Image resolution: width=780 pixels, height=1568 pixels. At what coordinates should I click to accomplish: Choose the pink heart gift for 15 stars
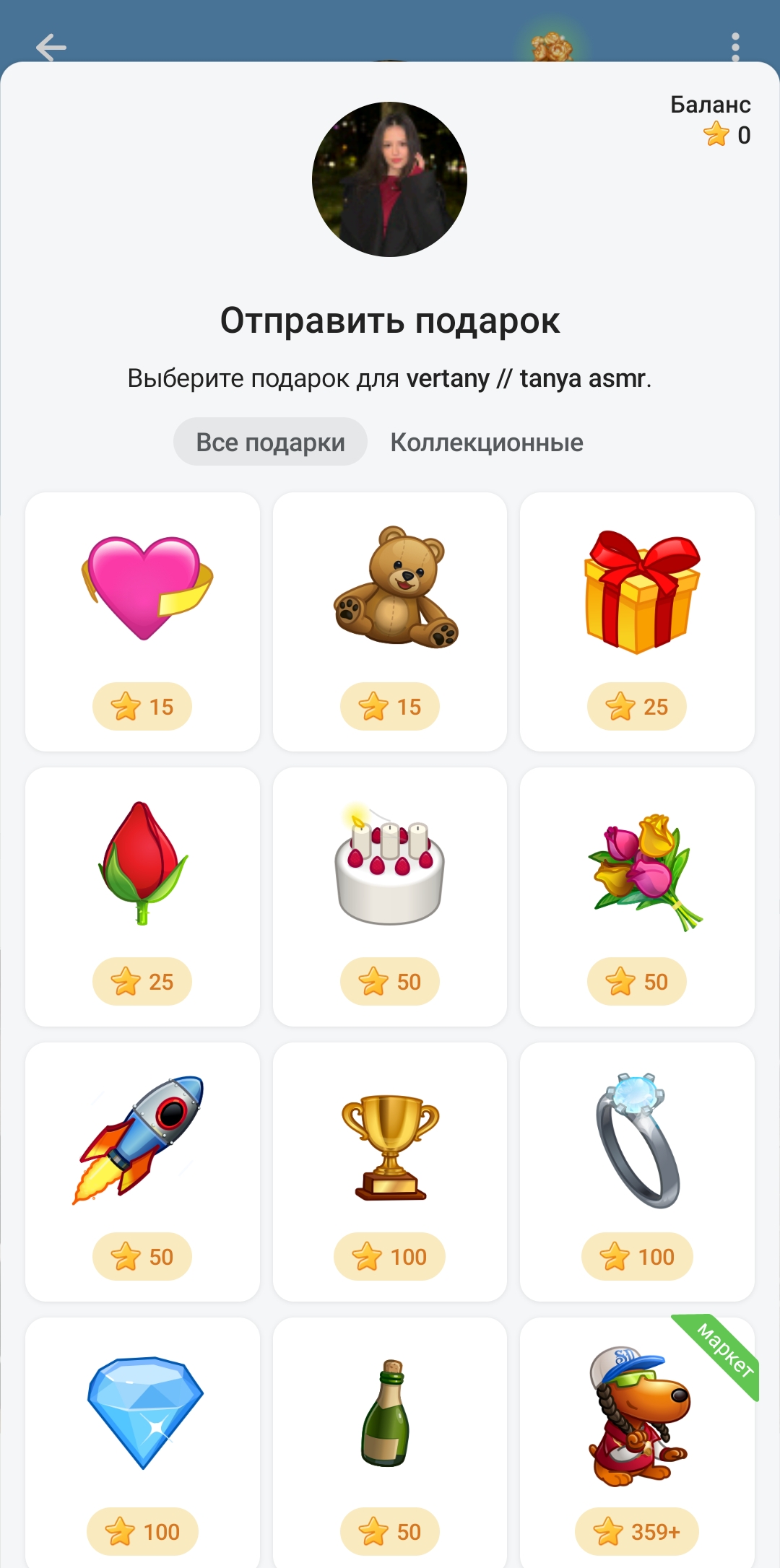(x=142, y=622)
